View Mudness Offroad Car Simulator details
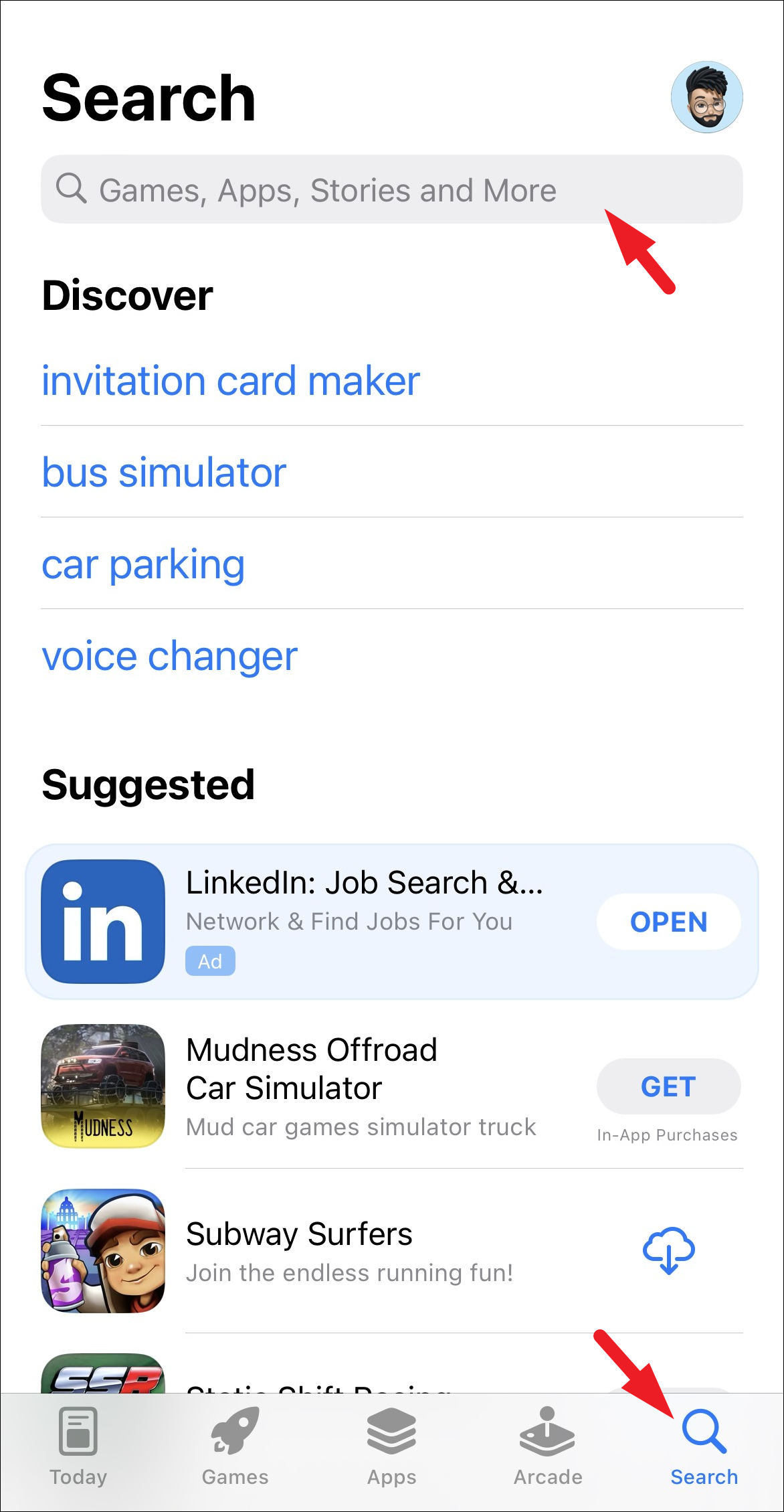Viewport: 784px width, 1512px height. click(x=311, y=1069)
